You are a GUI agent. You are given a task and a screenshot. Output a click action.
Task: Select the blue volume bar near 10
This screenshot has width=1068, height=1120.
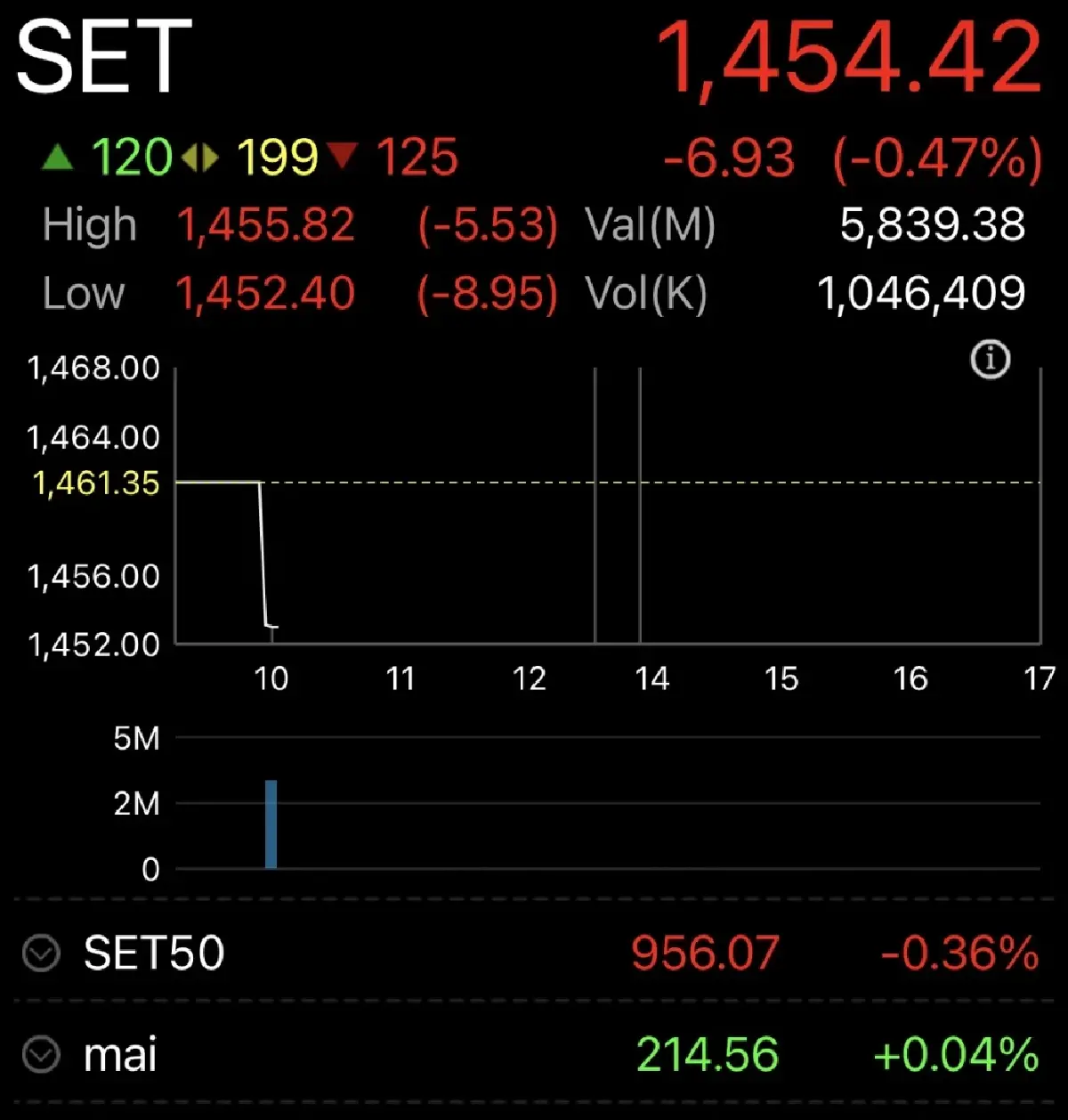[270, 824]
